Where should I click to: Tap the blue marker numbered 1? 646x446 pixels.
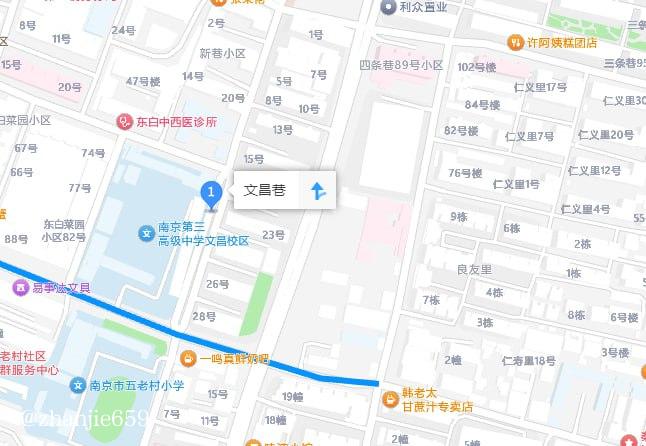(x=211, y=191)
